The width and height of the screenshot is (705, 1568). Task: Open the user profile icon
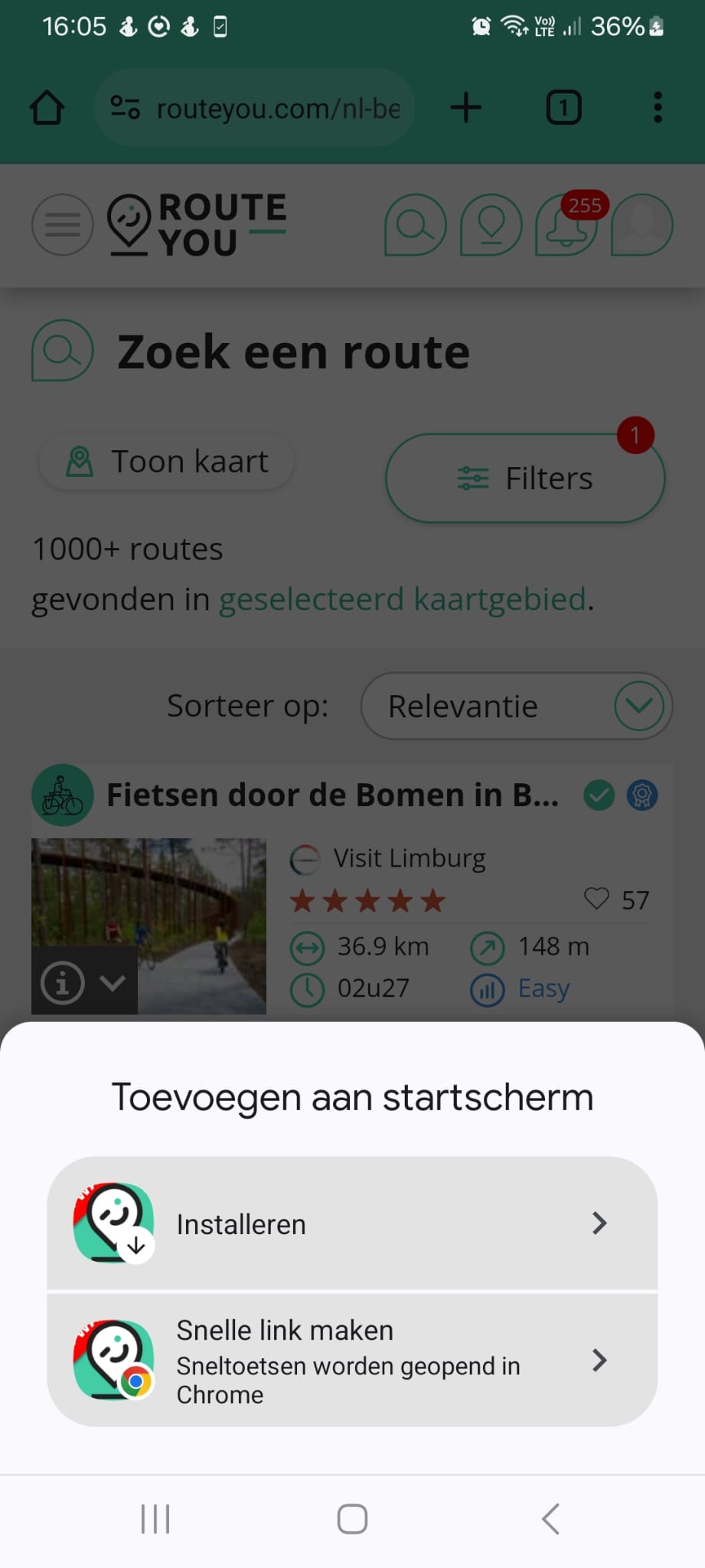[x=641, y=225]
